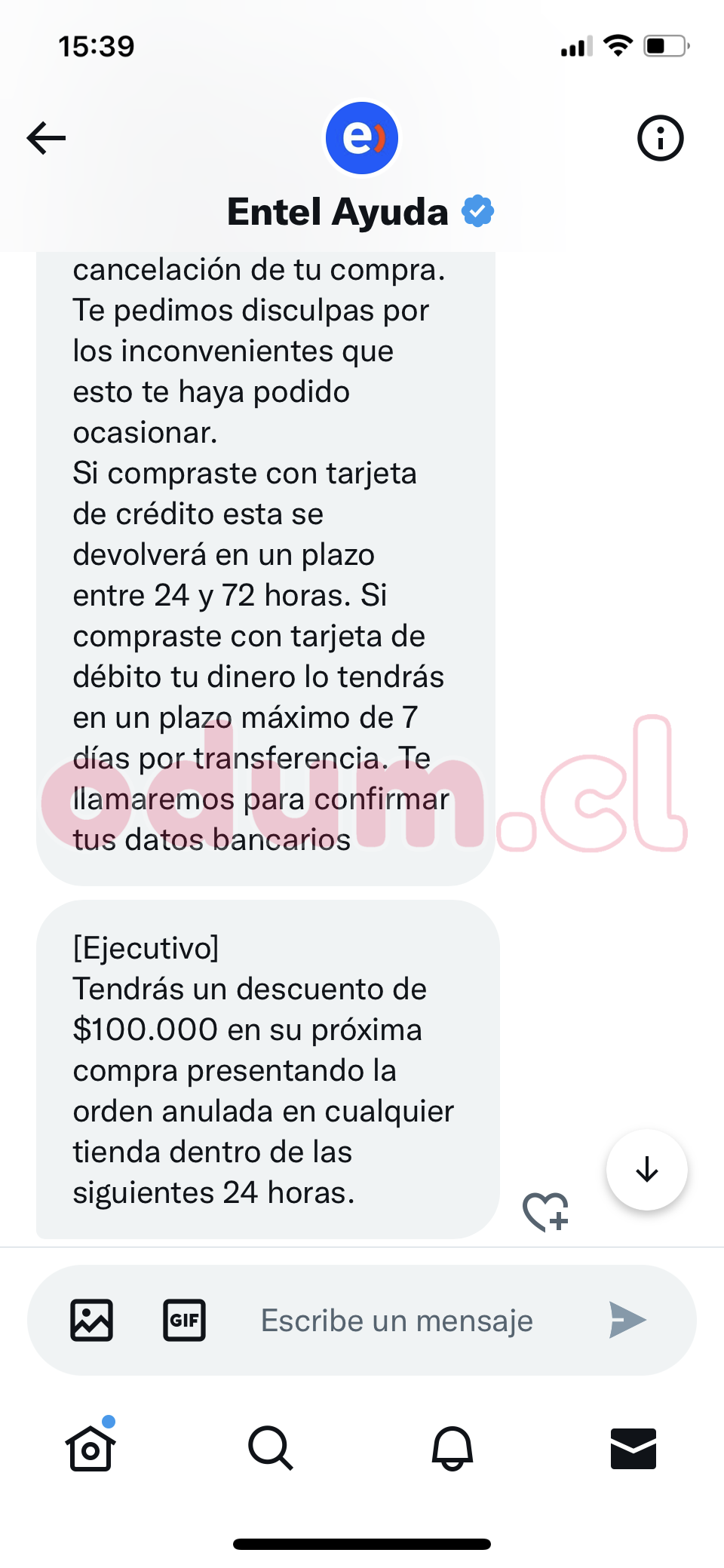Viewport: 724px width, 1568px height.
Task: Jump to latest message with down arrow
Action: (646, 1170)
